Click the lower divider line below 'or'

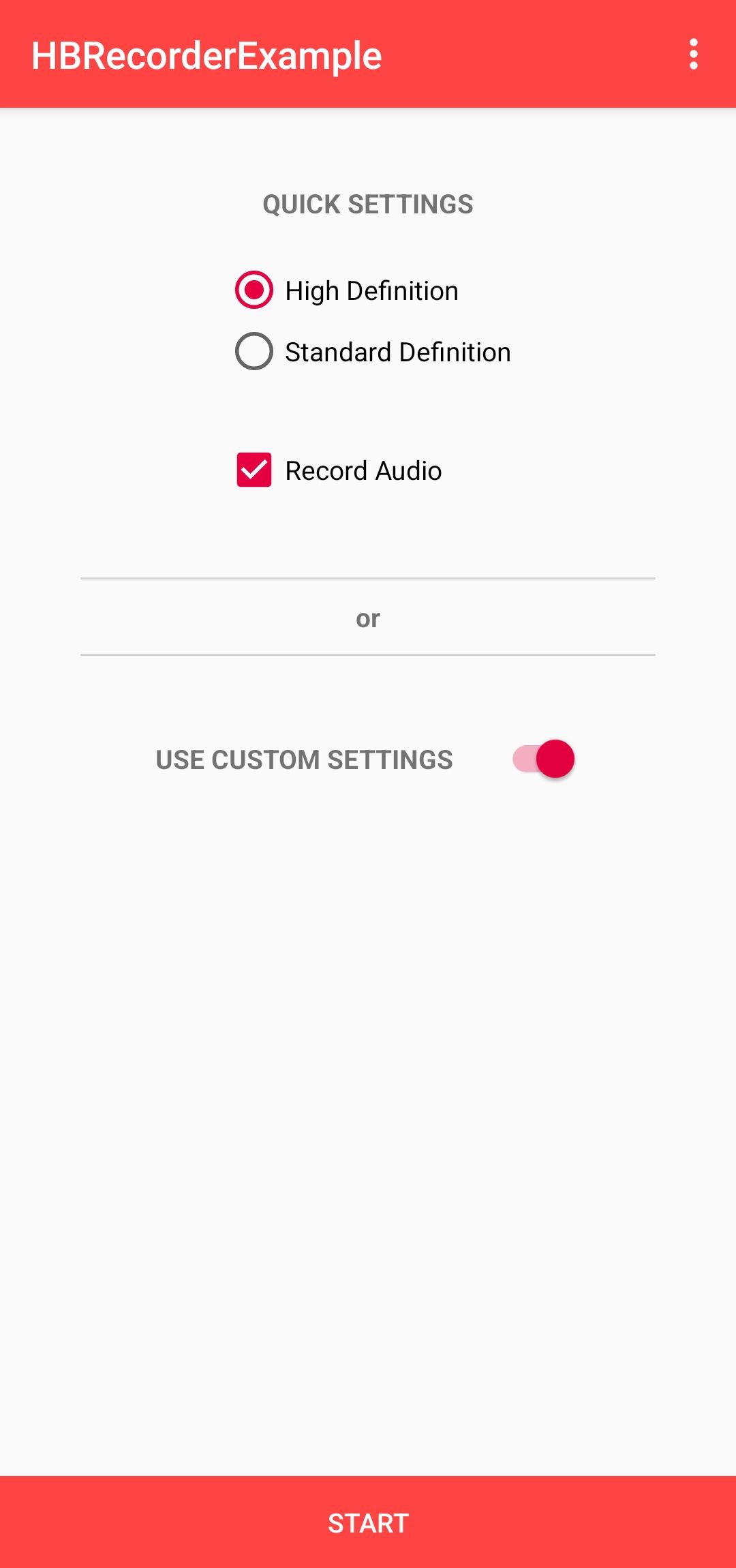click(x=368, y=656)
